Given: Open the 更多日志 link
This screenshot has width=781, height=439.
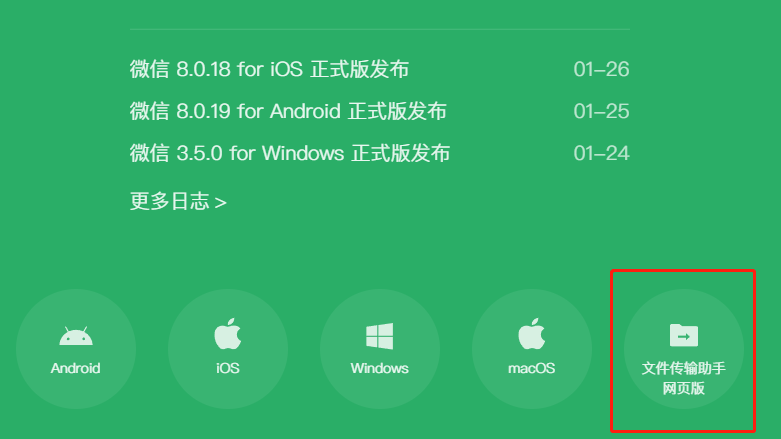Looking at the screenshot, I should (178, 201).
